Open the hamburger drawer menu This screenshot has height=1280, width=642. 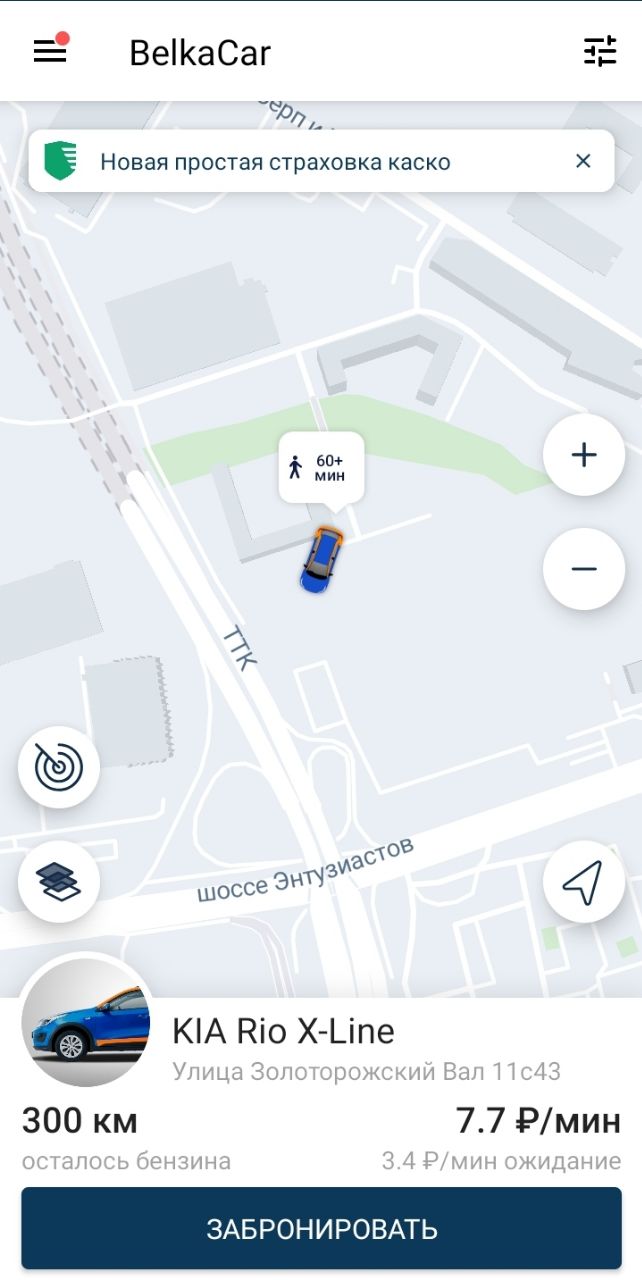click(50, 51)
